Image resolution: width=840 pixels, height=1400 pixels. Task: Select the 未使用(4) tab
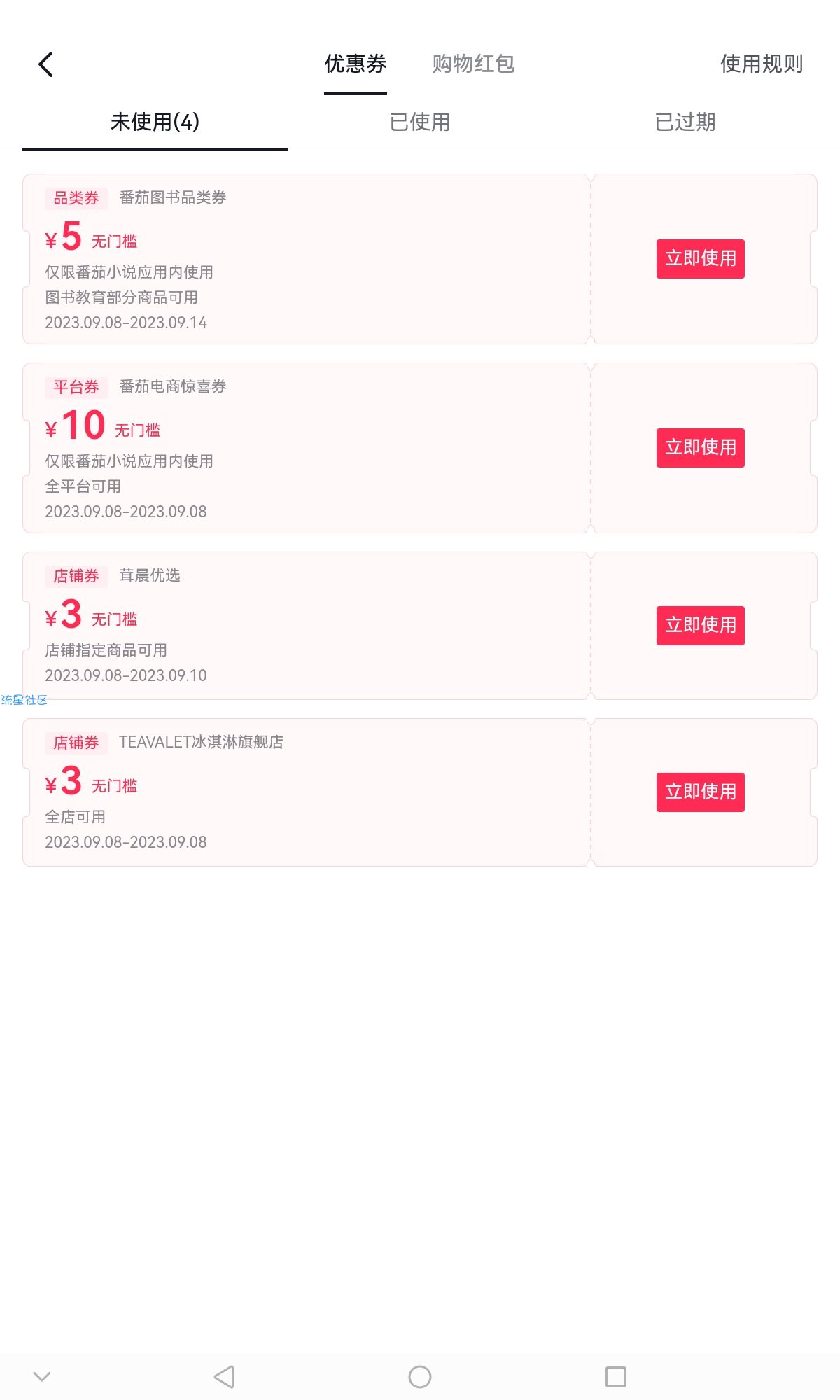(x=155, y=122)
